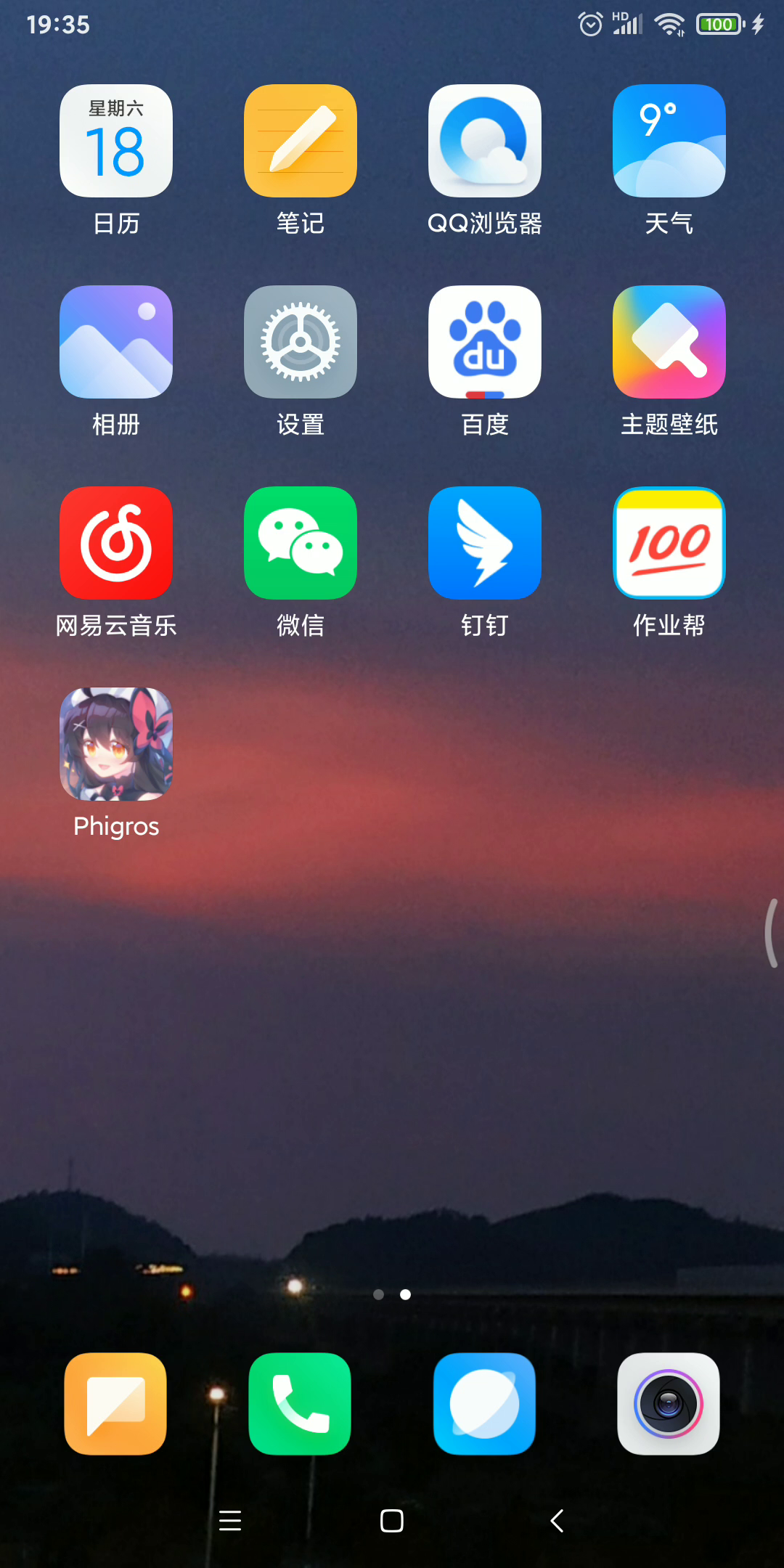Open the green phone dialer
Image resolution: width=784 pixels, height=1568 pixels.
click(x=300, y=1404)
